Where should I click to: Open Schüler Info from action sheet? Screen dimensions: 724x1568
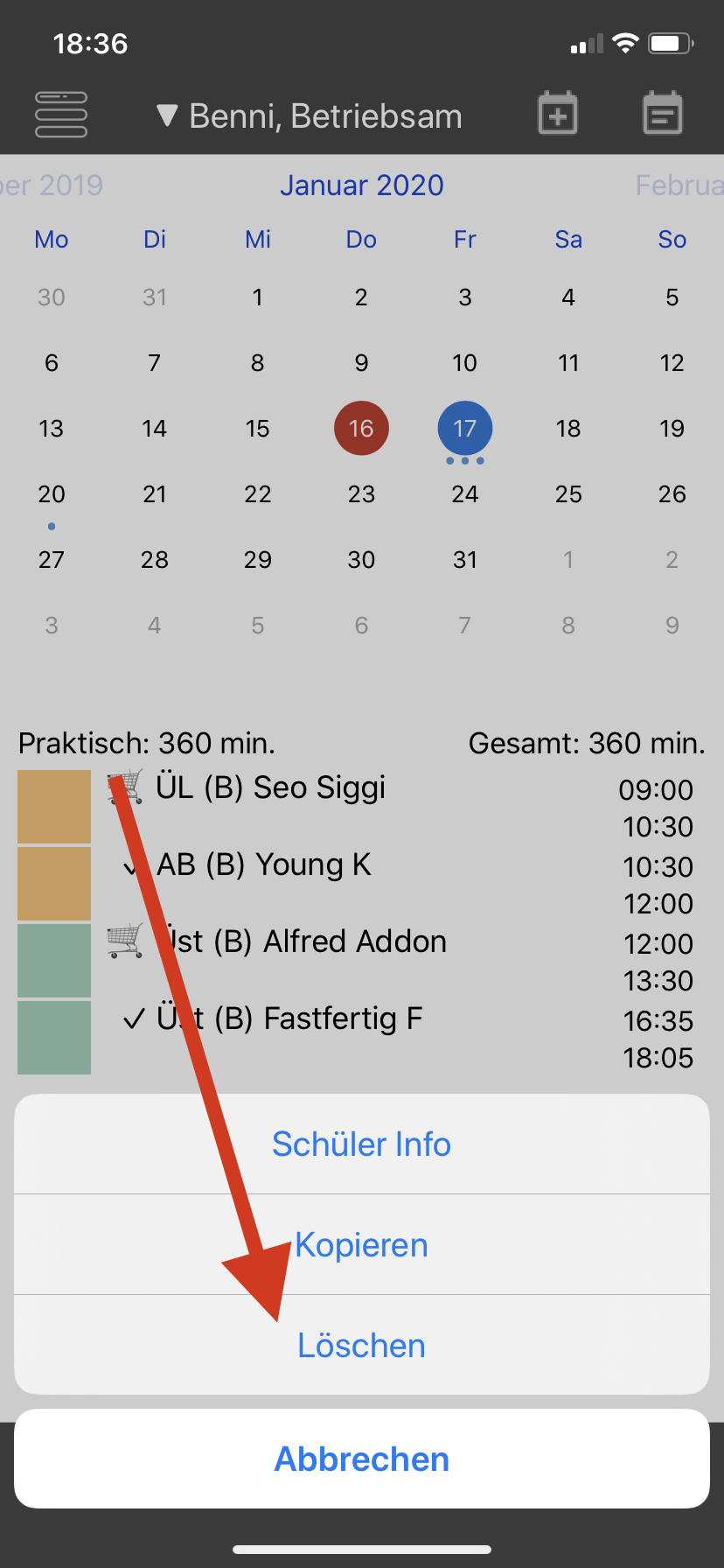(361, 1144)
